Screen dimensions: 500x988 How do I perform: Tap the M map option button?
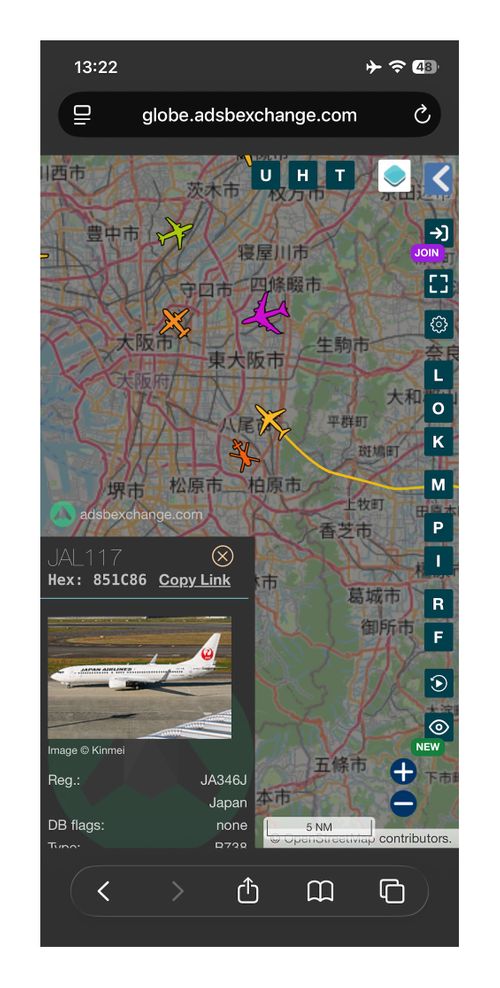point(438,485)
